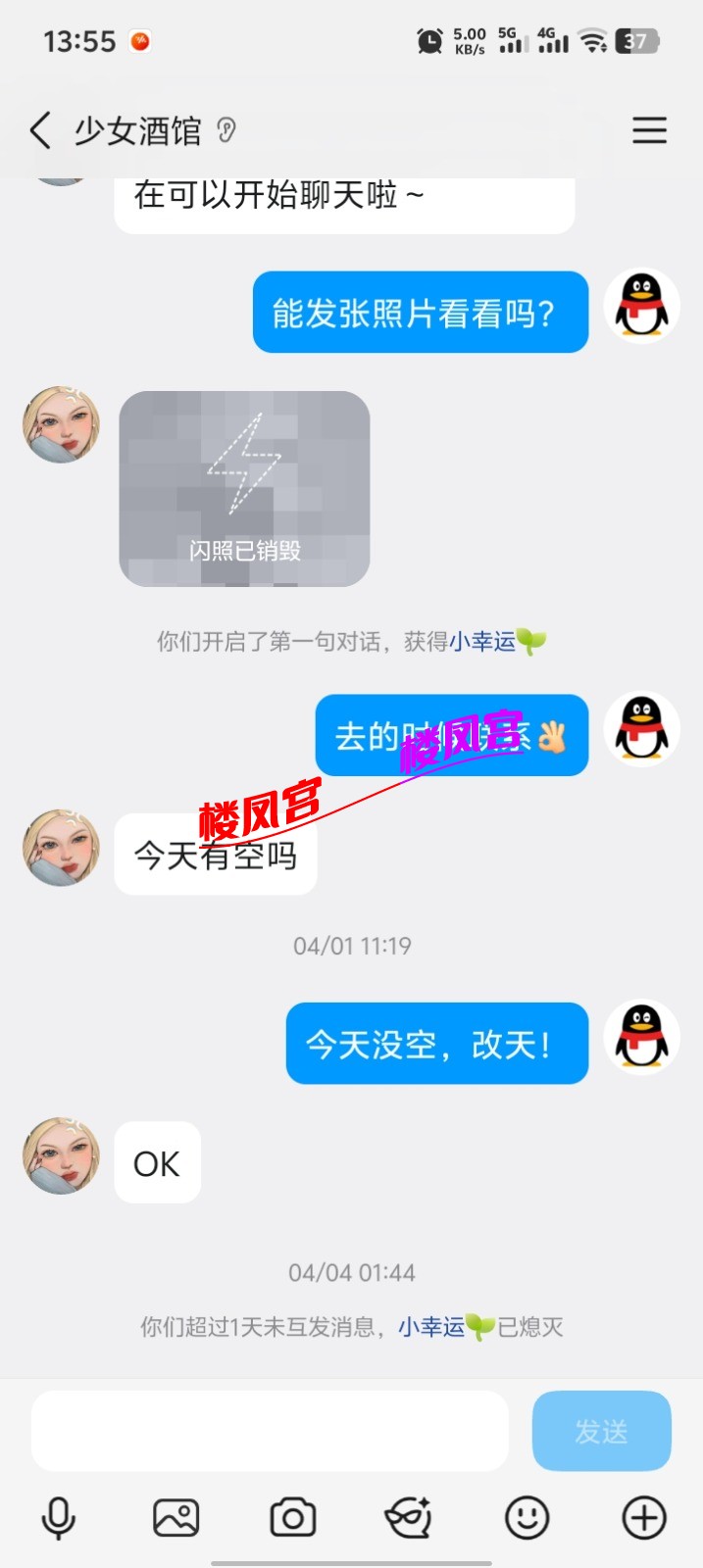Tap the ear icon beside 少女酒馆

click(x=226, y=130)
